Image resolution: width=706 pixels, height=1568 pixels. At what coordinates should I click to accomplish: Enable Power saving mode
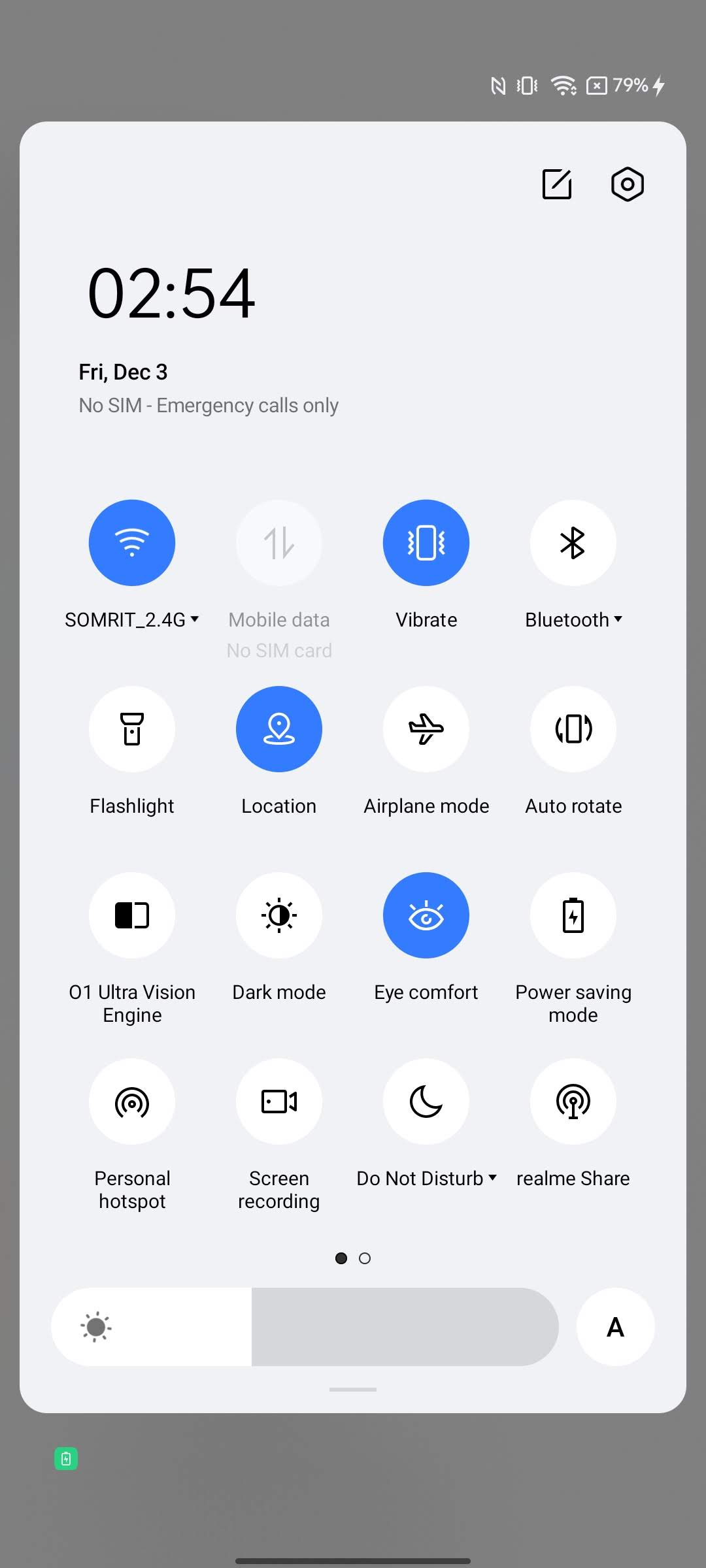coord(573,915)
